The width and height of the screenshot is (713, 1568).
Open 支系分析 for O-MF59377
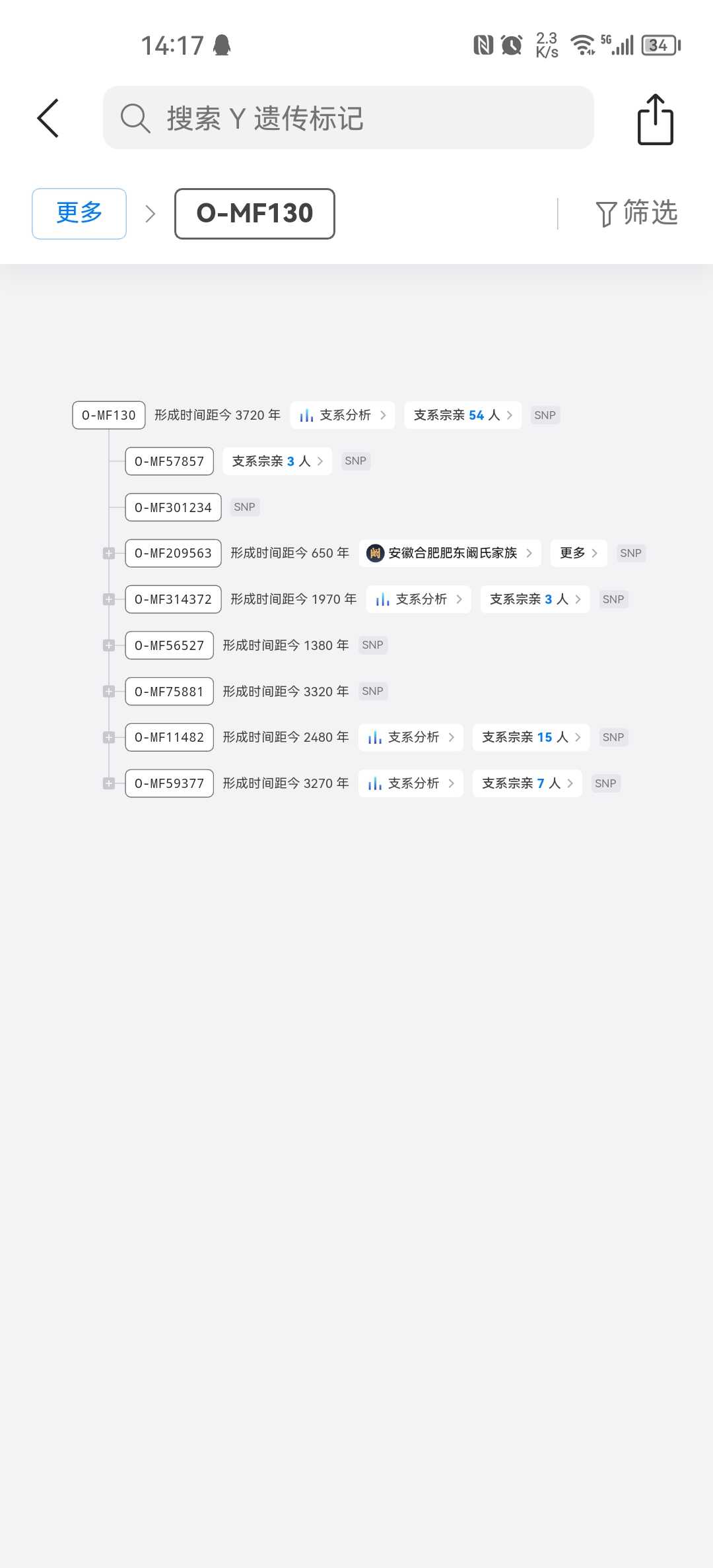[x=411, y=783]
